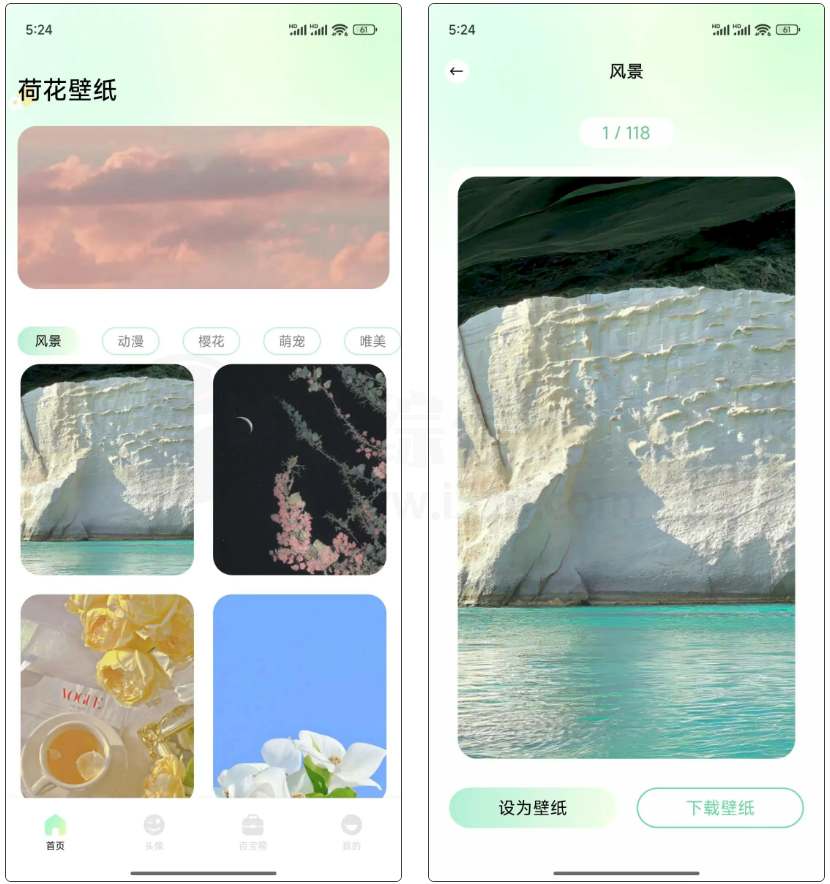Viewport: 830px width, 884px height.
Task: Go back from the 风景 wallpaper page
Action: click(457, 71)
